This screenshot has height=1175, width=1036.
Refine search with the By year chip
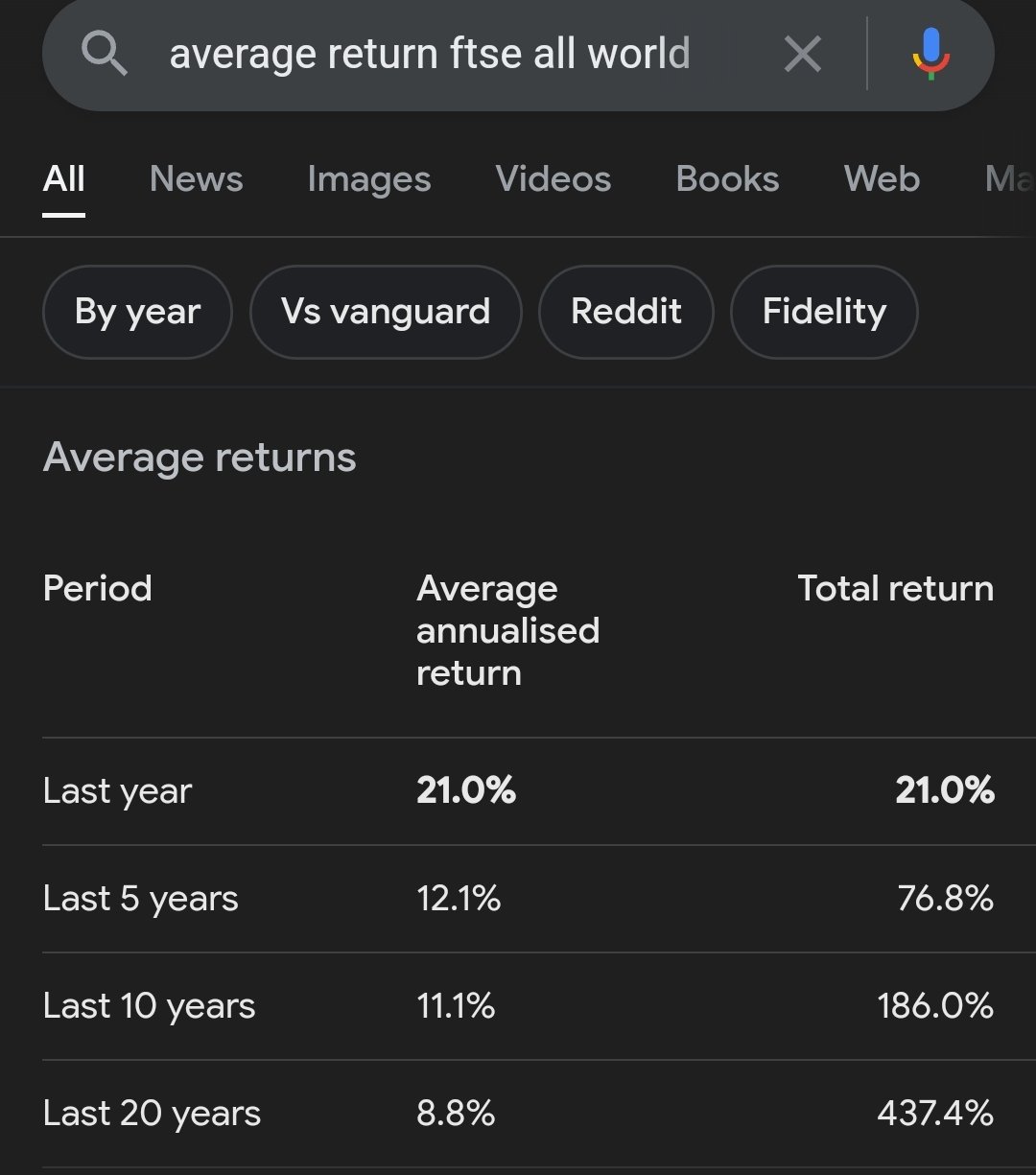click(x=137, y=312)
